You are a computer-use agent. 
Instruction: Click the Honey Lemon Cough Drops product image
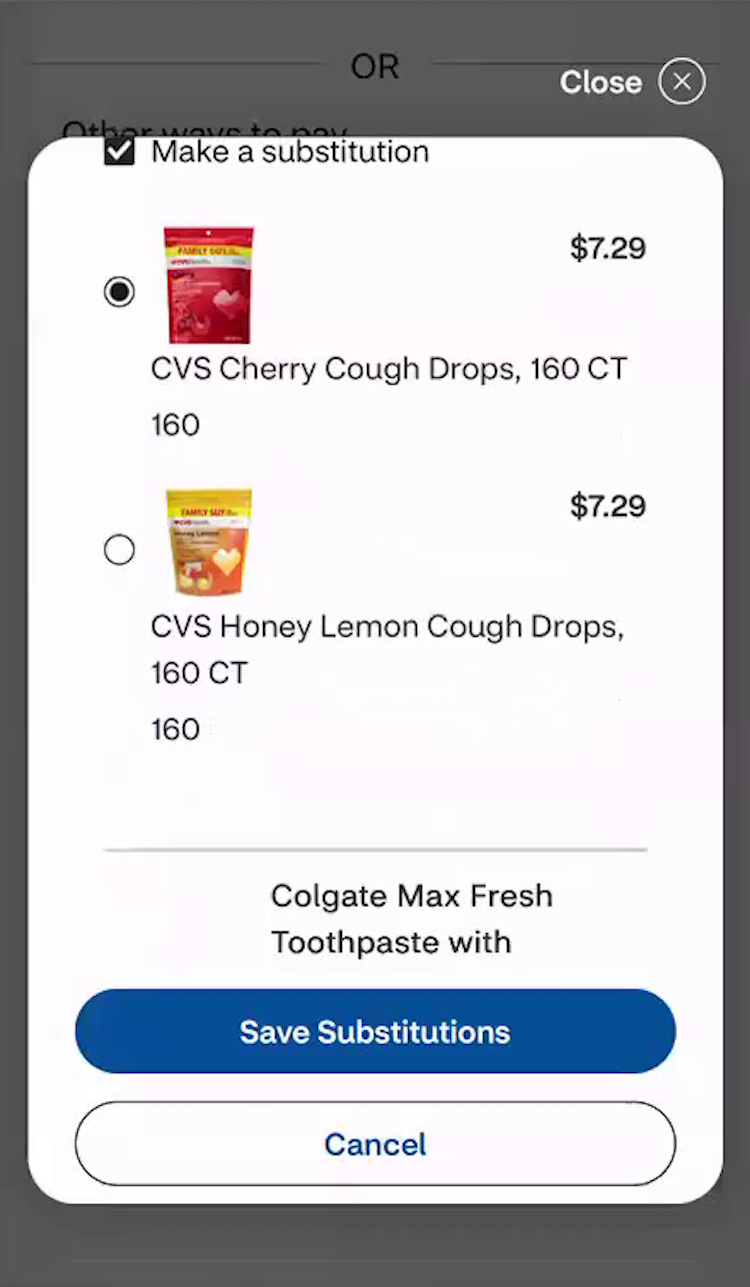click(208, 542)
